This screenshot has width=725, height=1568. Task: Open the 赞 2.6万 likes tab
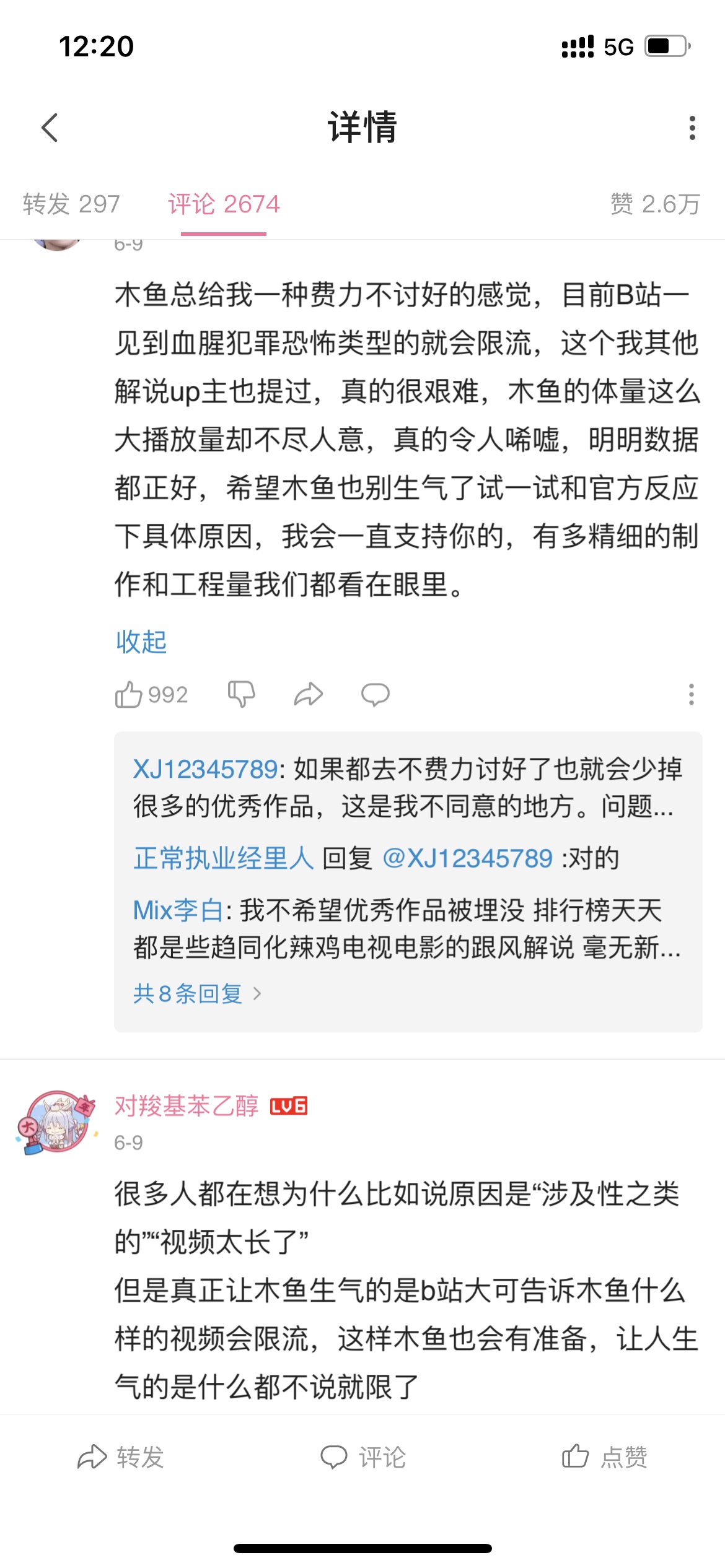(x=655, y=204)
